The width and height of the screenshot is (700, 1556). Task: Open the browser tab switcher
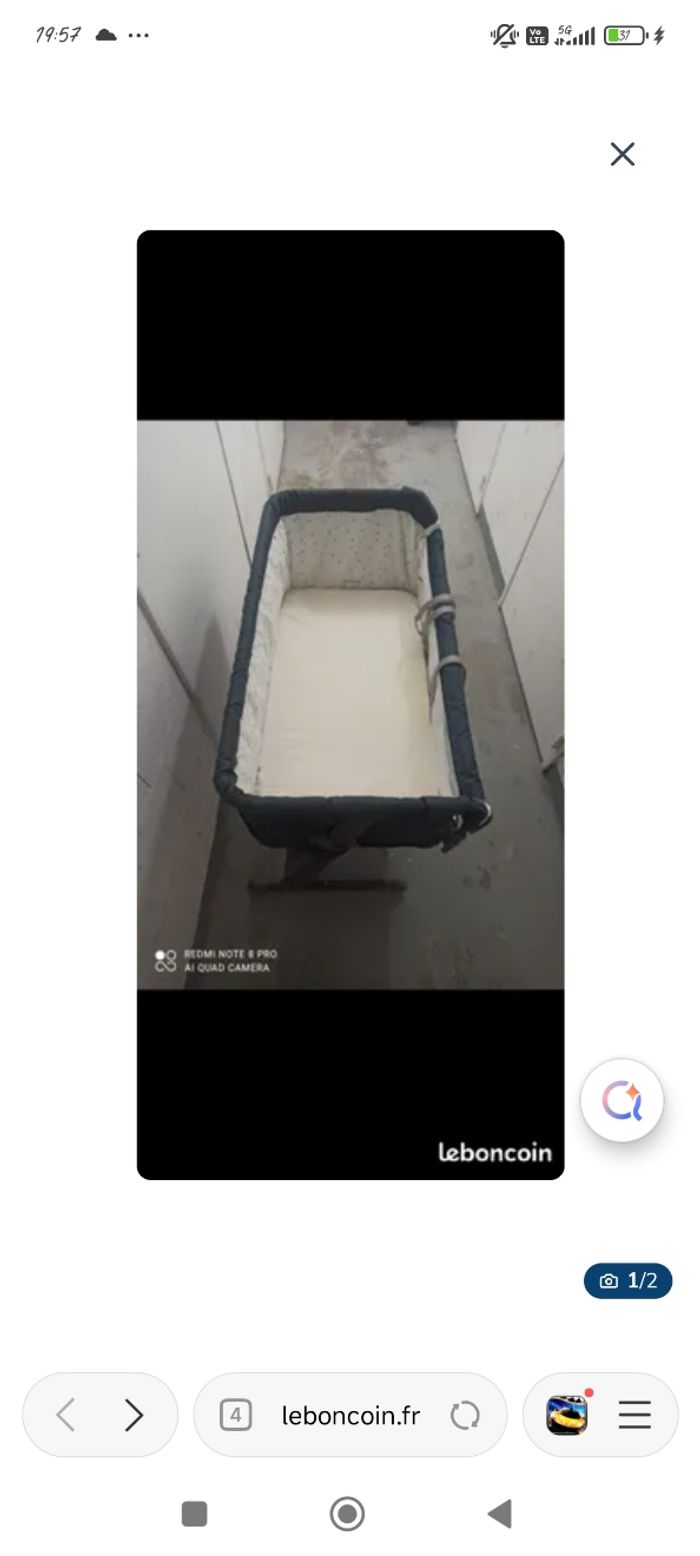[x=235, y=1415]
